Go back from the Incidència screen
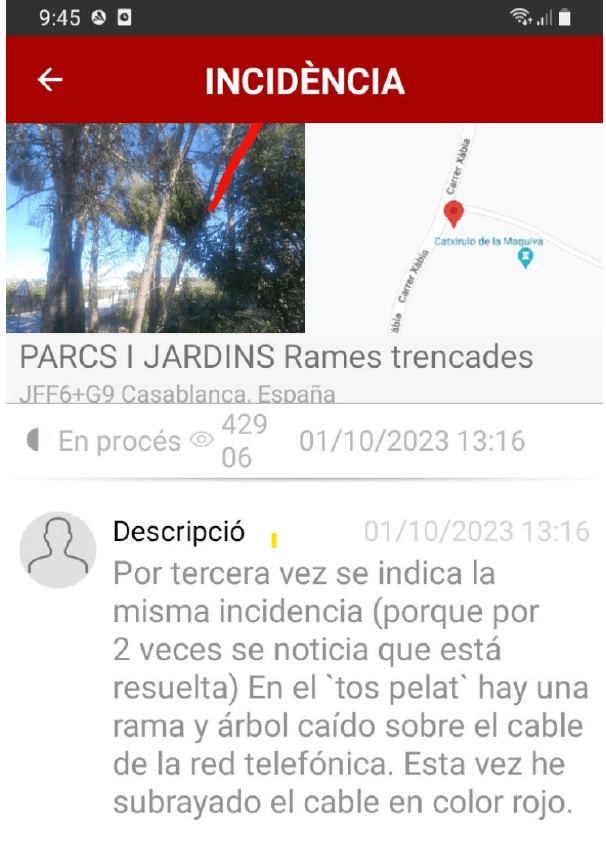The image size is (606, 866). point(49,81)
